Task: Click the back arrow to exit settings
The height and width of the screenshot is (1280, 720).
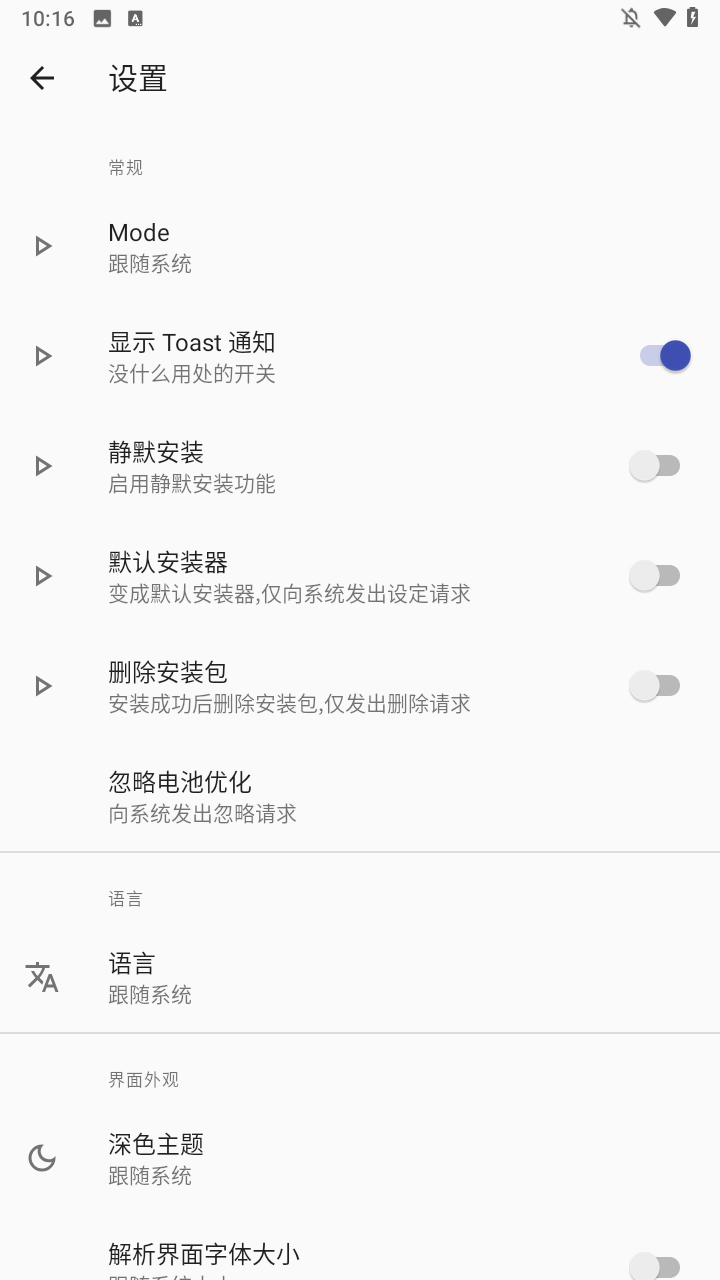Action: [41, 78]
